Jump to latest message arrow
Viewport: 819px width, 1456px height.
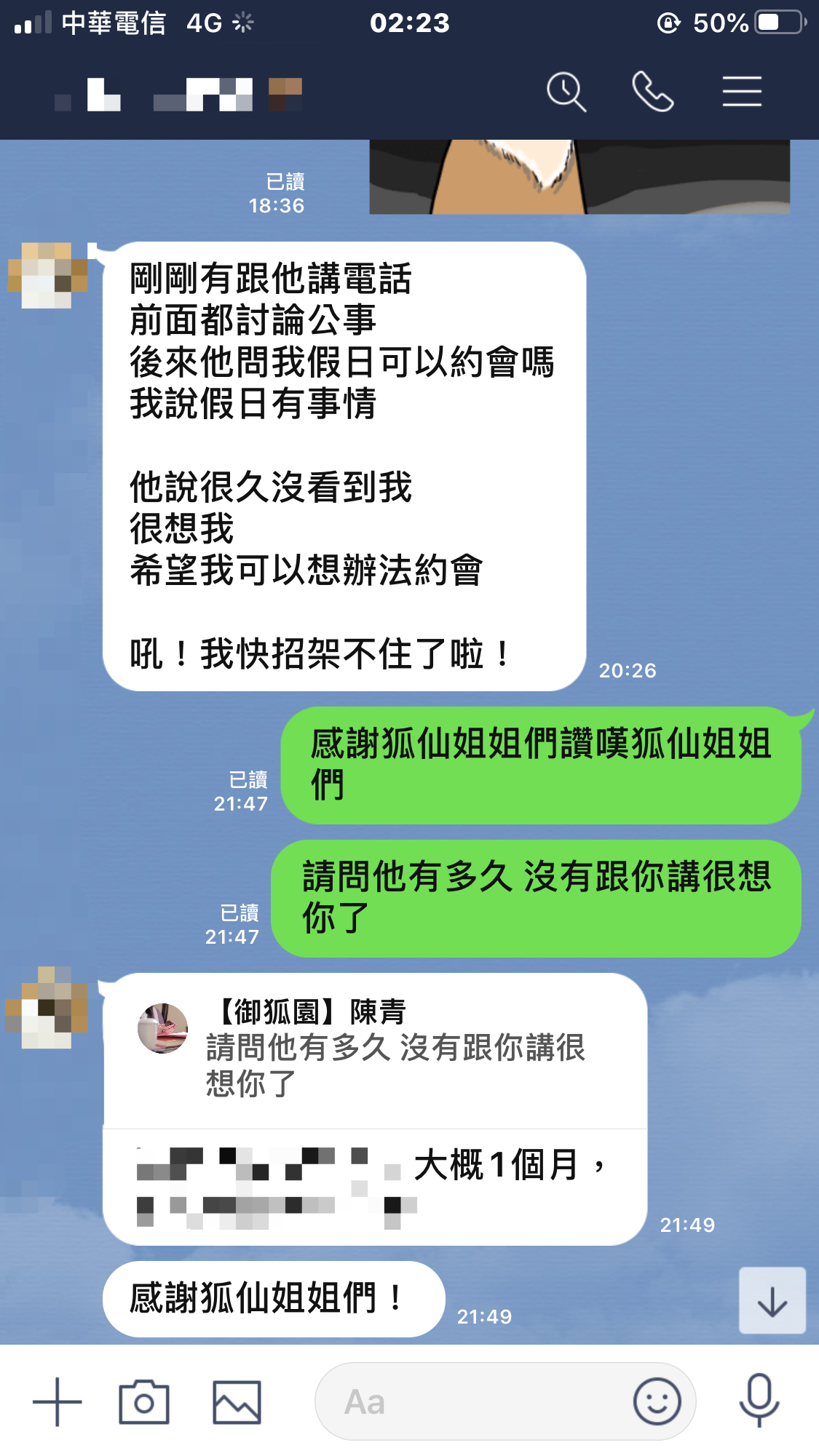click(x=772, y=1301)
